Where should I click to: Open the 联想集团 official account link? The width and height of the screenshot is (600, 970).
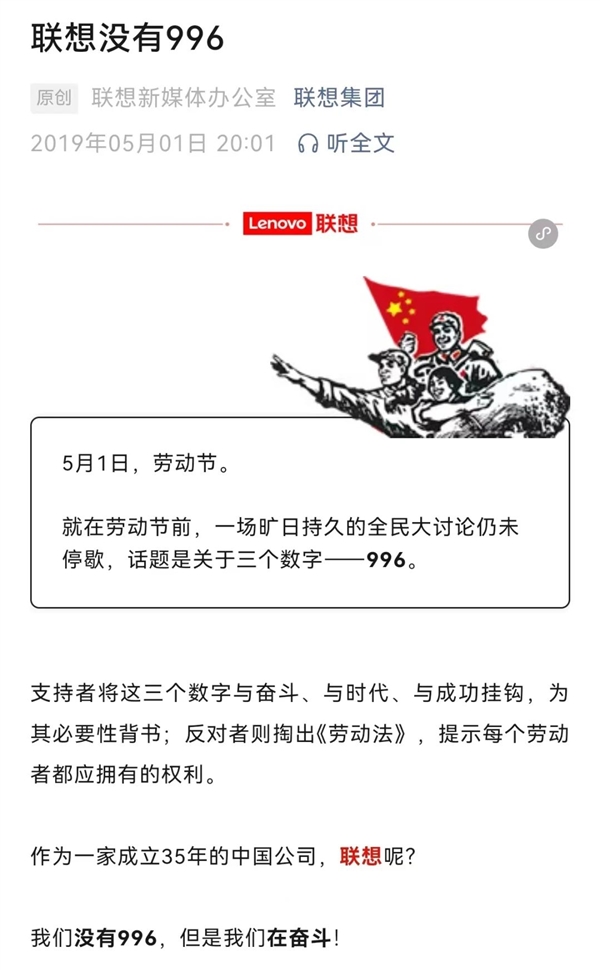[339, 98]
